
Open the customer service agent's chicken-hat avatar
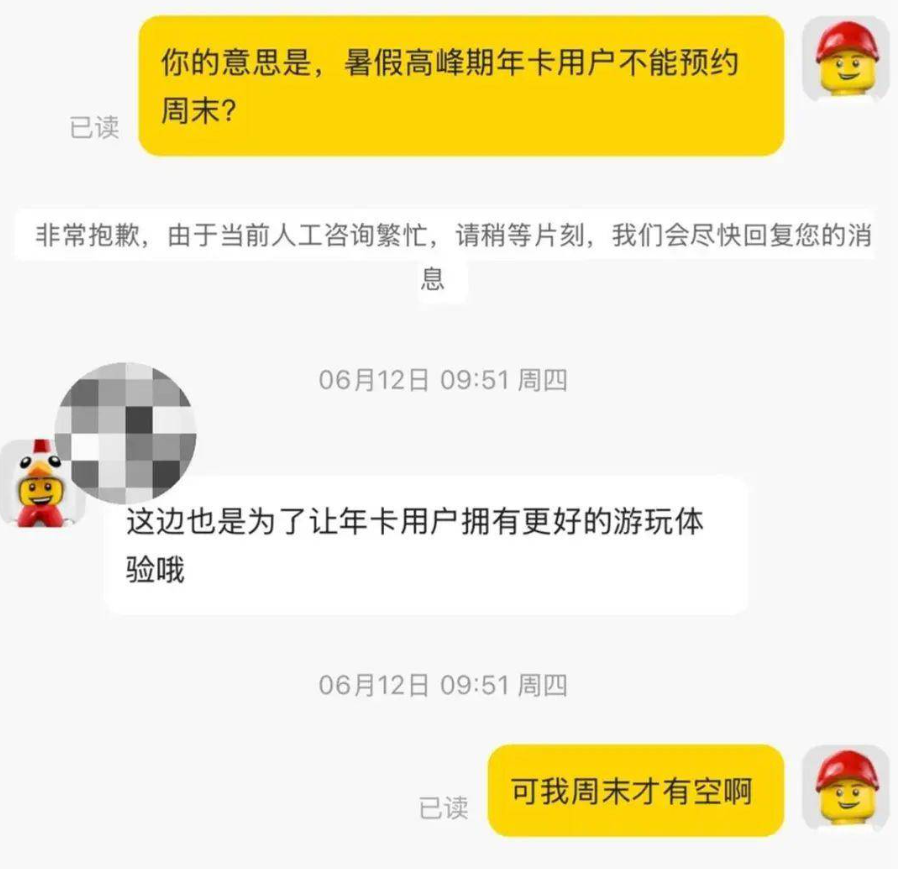pyautogui.click(x=42, y=483)
